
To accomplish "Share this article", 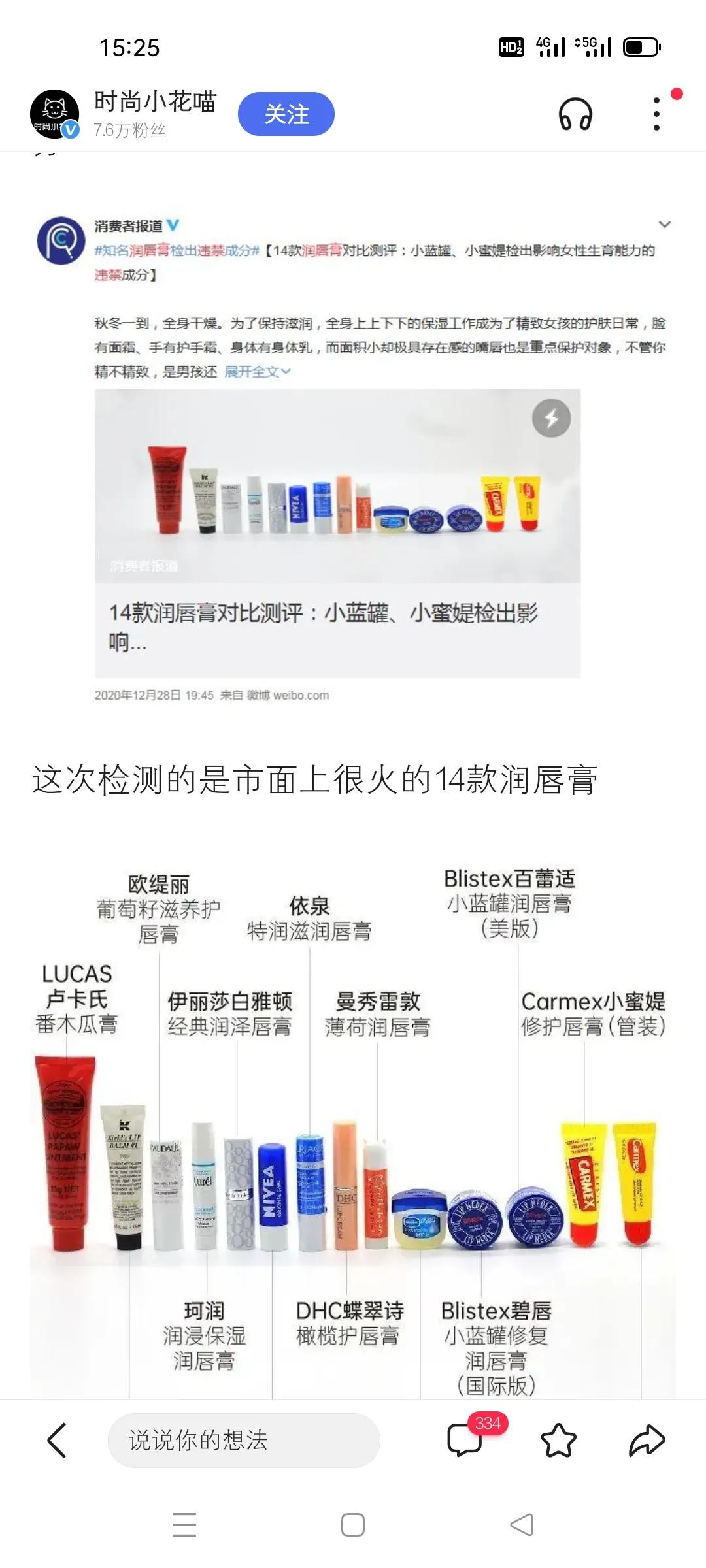I will pyautogui.click(x=647, y=1441).
